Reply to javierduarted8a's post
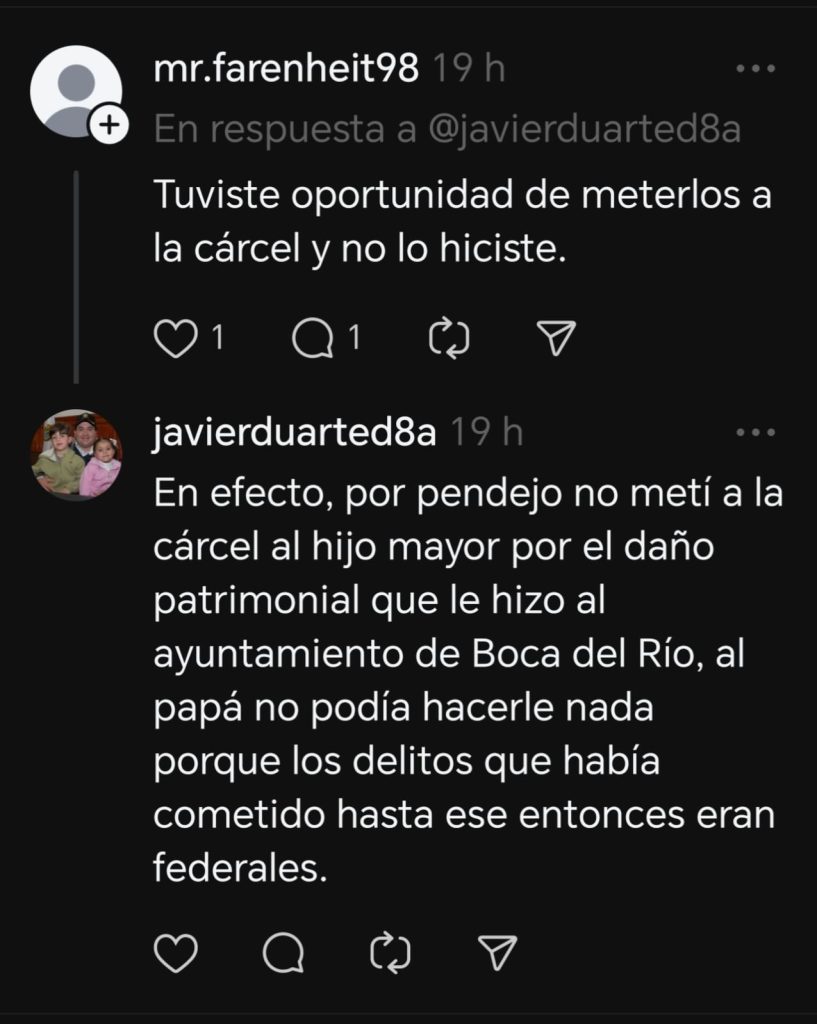 (x=283, y=953)
